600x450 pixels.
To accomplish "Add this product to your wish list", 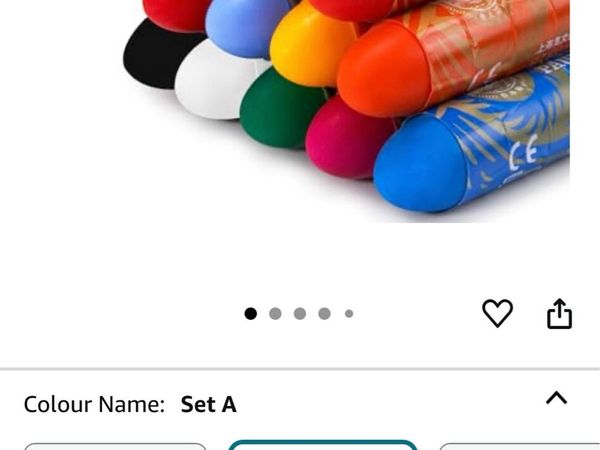I will point(497,313).
